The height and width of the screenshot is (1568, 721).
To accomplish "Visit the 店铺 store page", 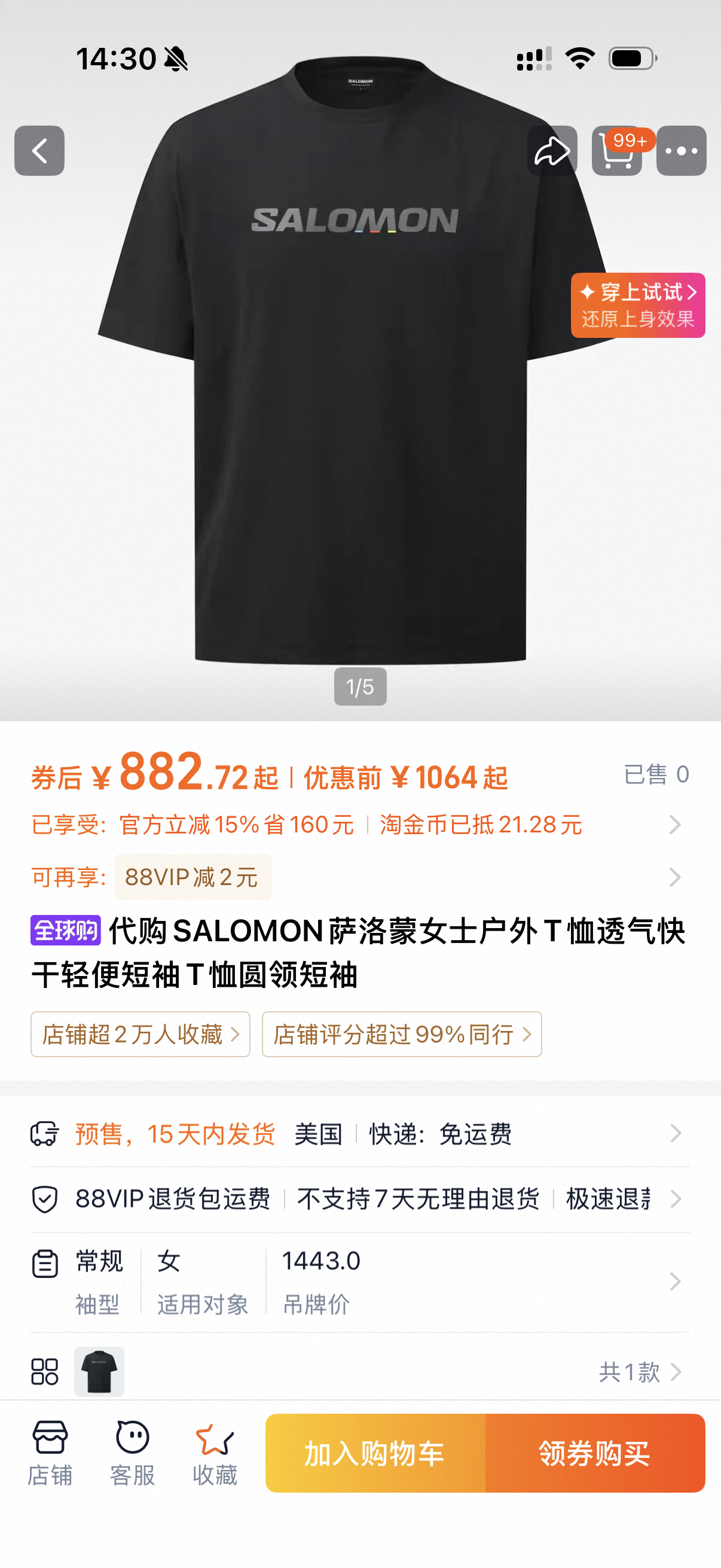I will pos(50,1454).
